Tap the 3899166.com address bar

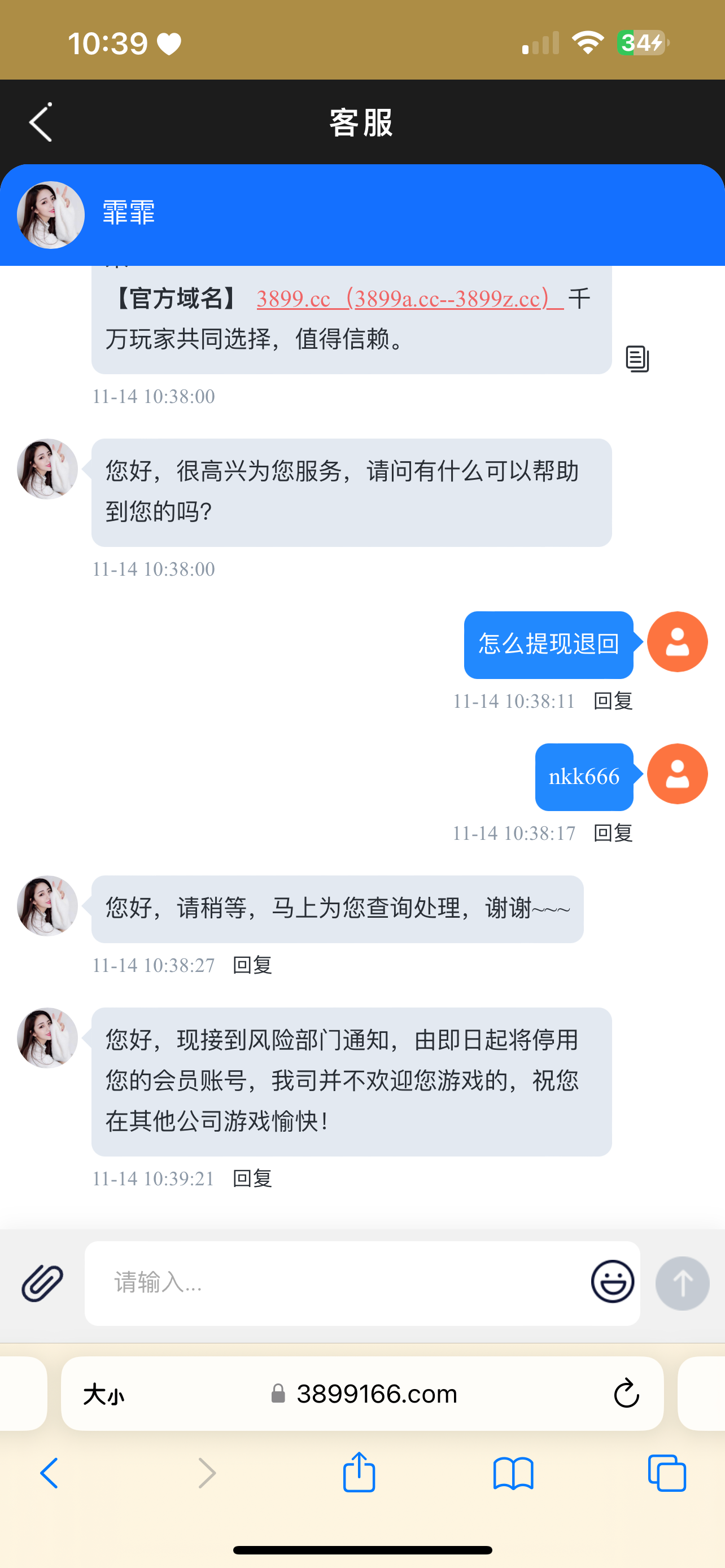point(375,1394)
